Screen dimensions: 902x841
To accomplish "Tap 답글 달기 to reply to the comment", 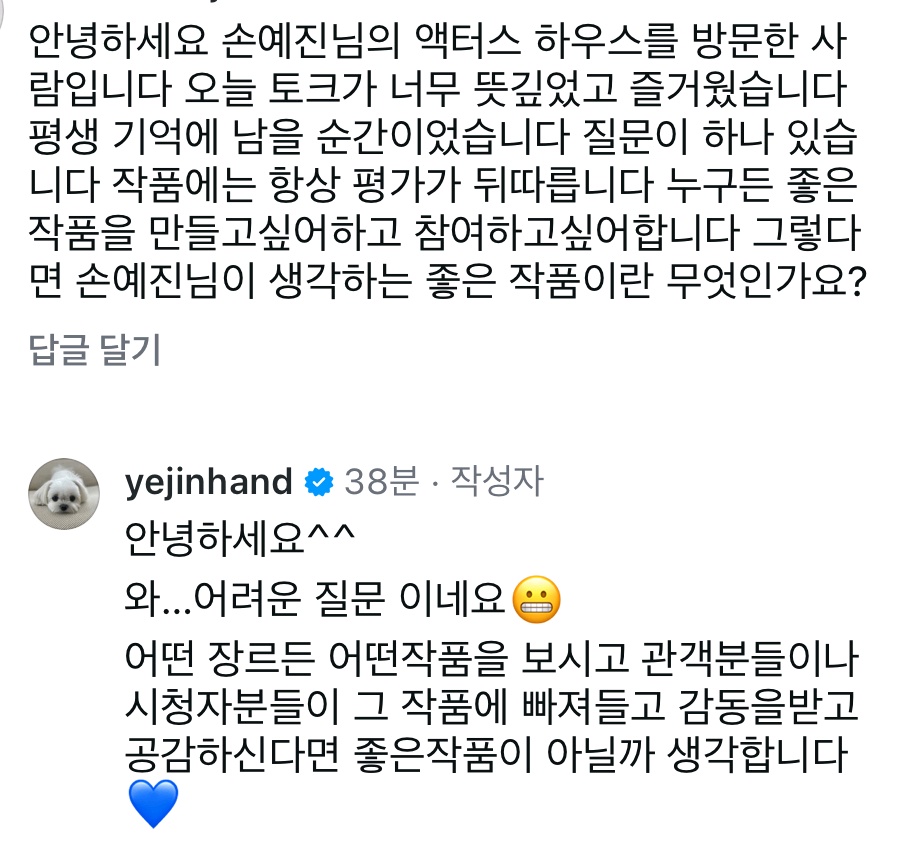I will point(95,351).
